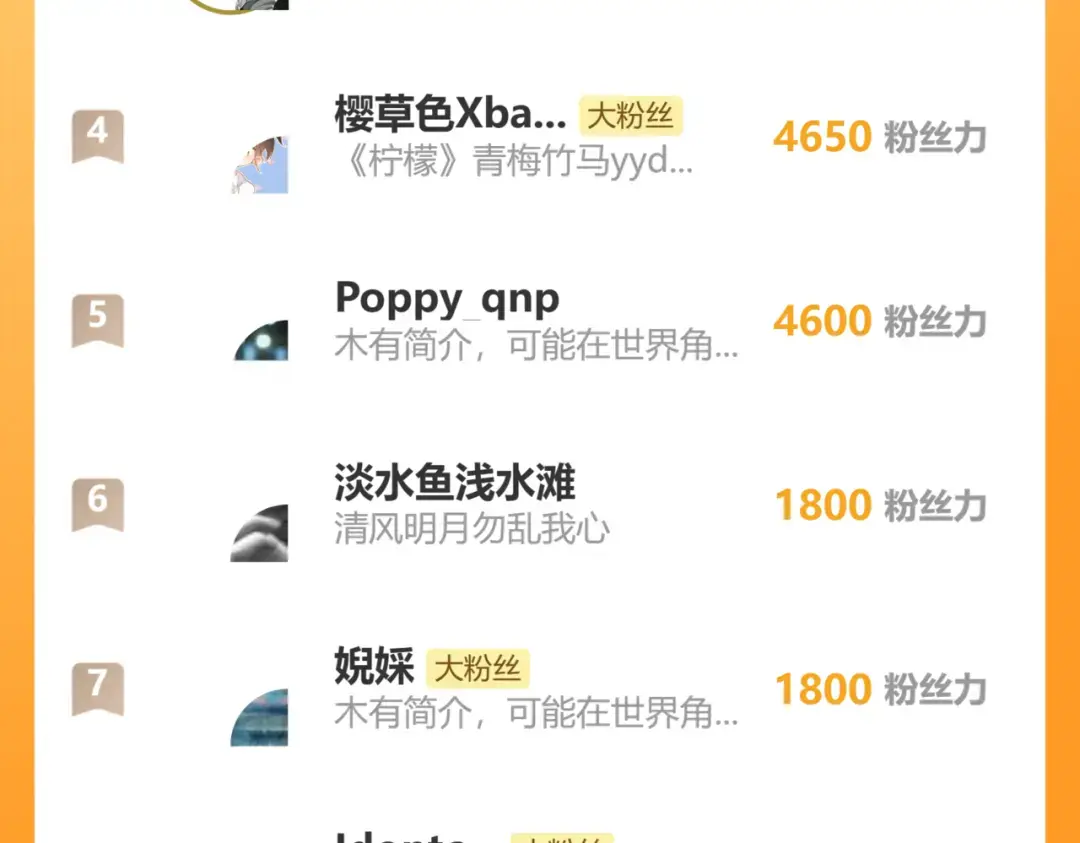Open Poppy_qnp's profile row
The image size is (1080, 843).
(447, 299)
